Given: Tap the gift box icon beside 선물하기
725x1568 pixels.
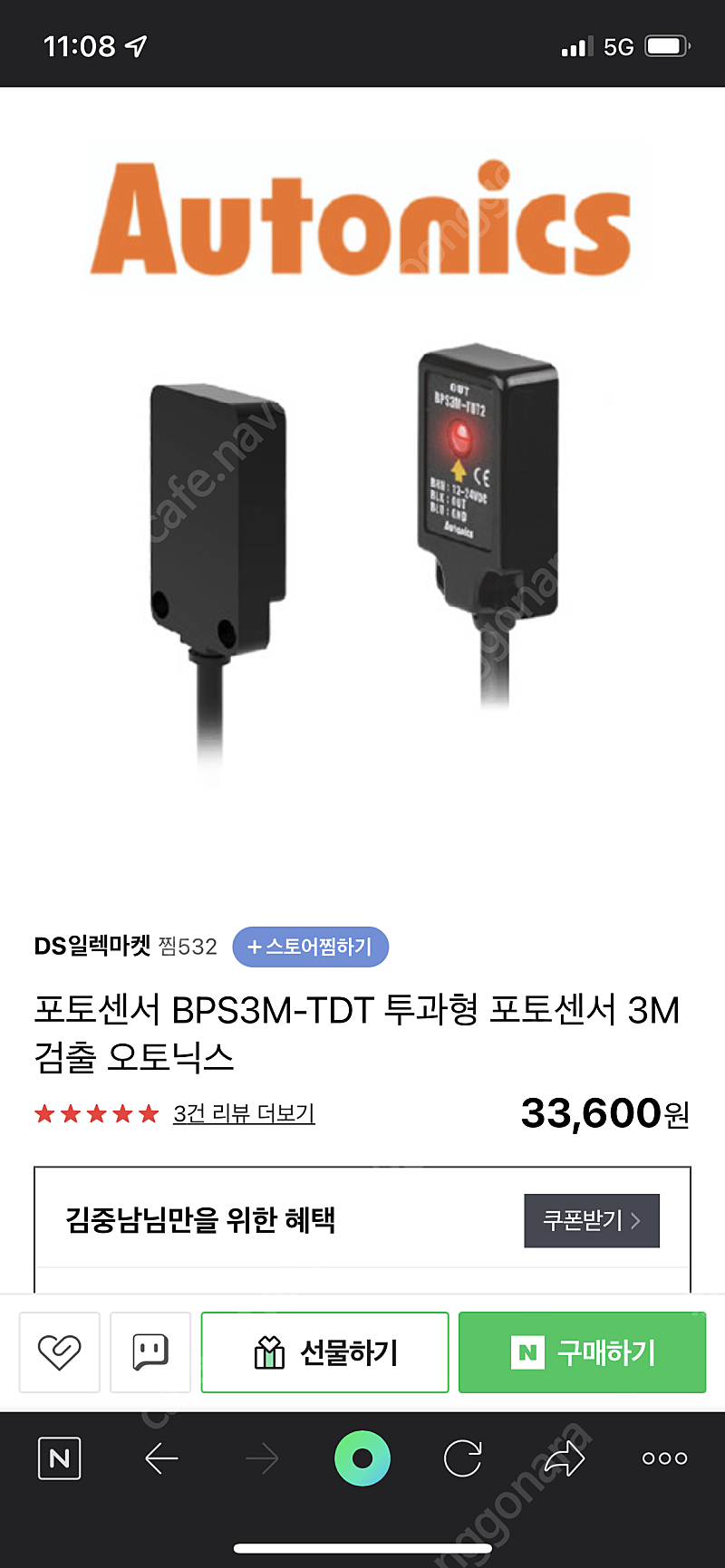Looking at the screenshot, I should point(269,1352).
